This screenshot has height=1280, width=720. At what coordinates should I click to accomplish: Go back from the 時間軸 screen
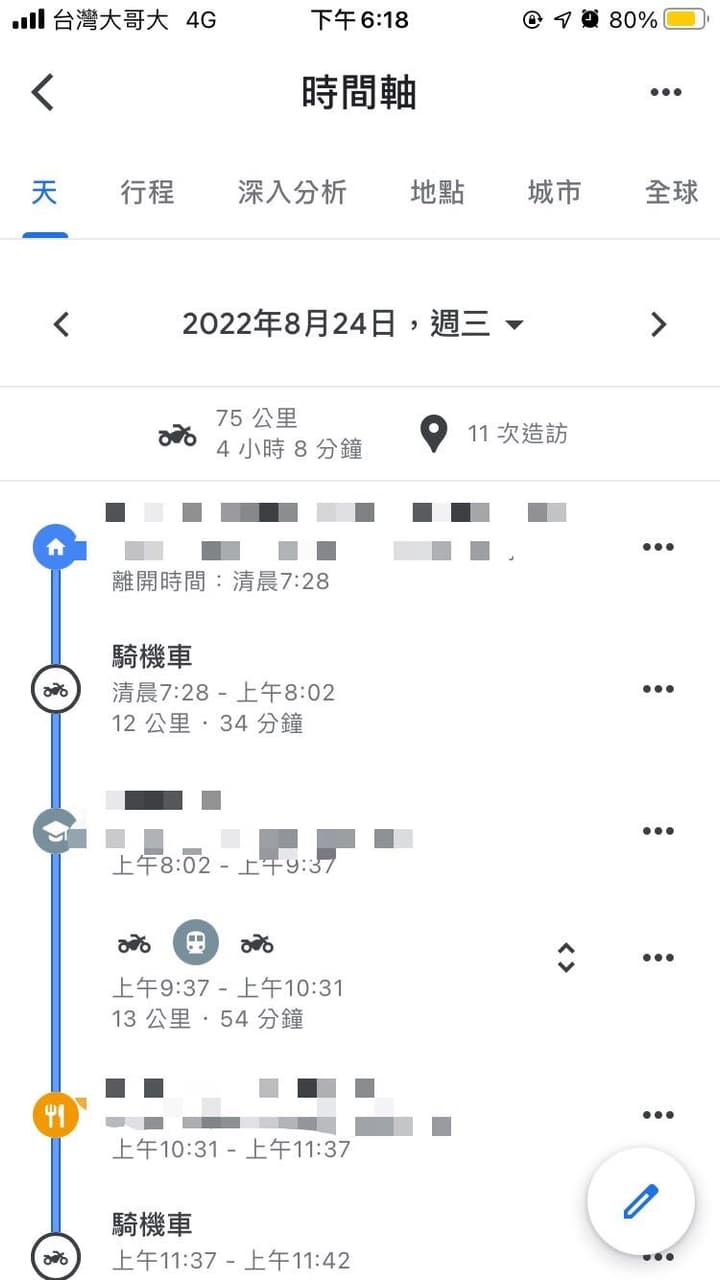[42, 92]
